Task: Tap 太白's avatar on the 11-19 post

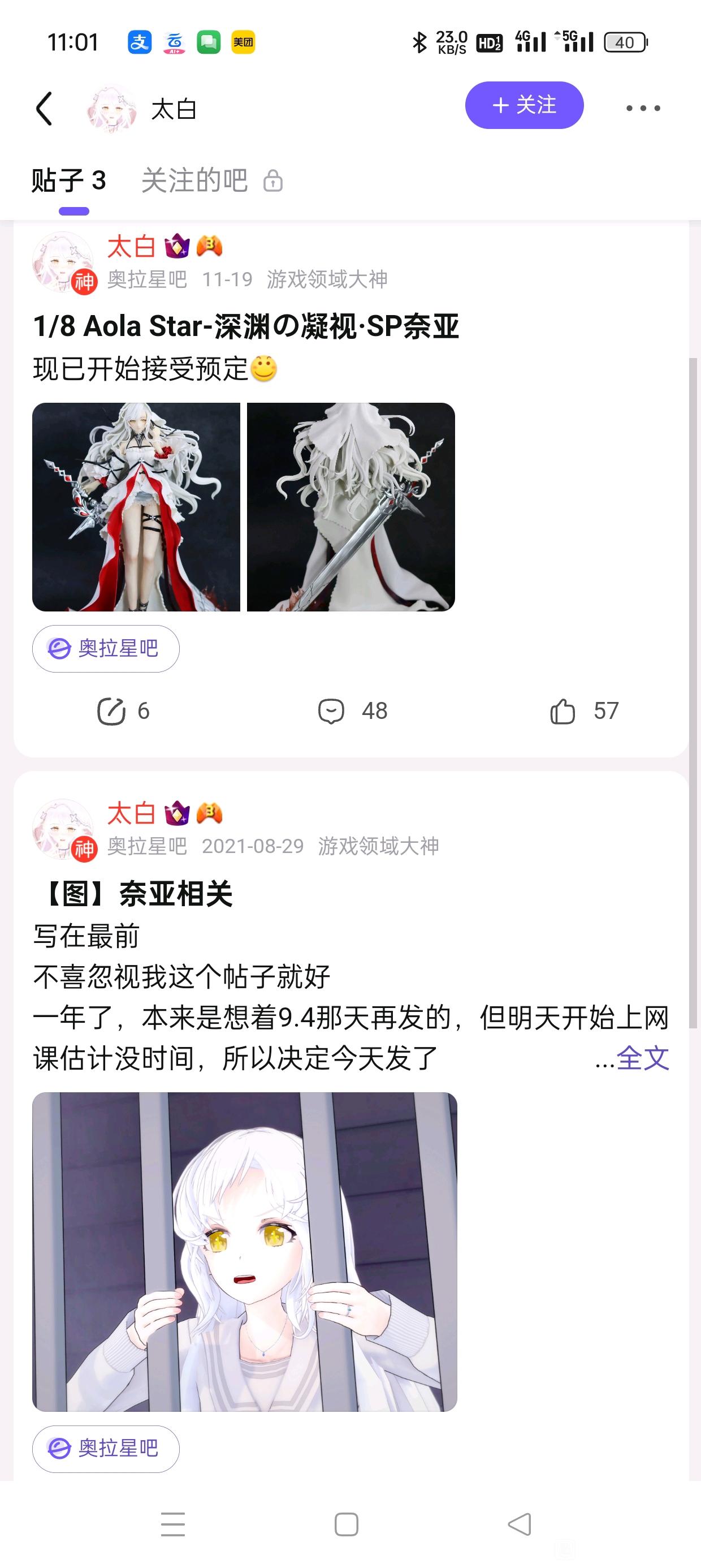Action: tap(63, 262)
